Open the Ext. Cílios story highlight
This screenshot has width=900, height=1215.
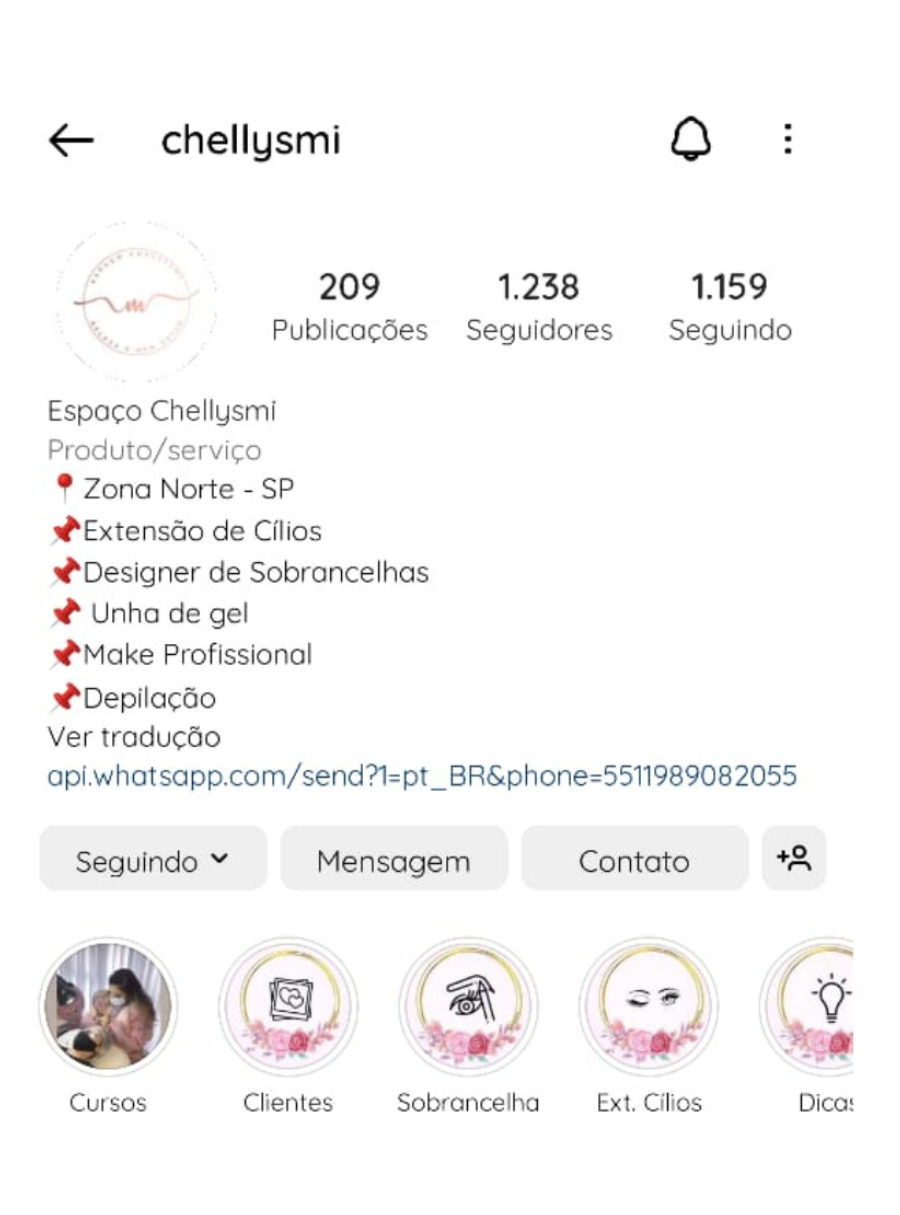tap(648, 1006)
